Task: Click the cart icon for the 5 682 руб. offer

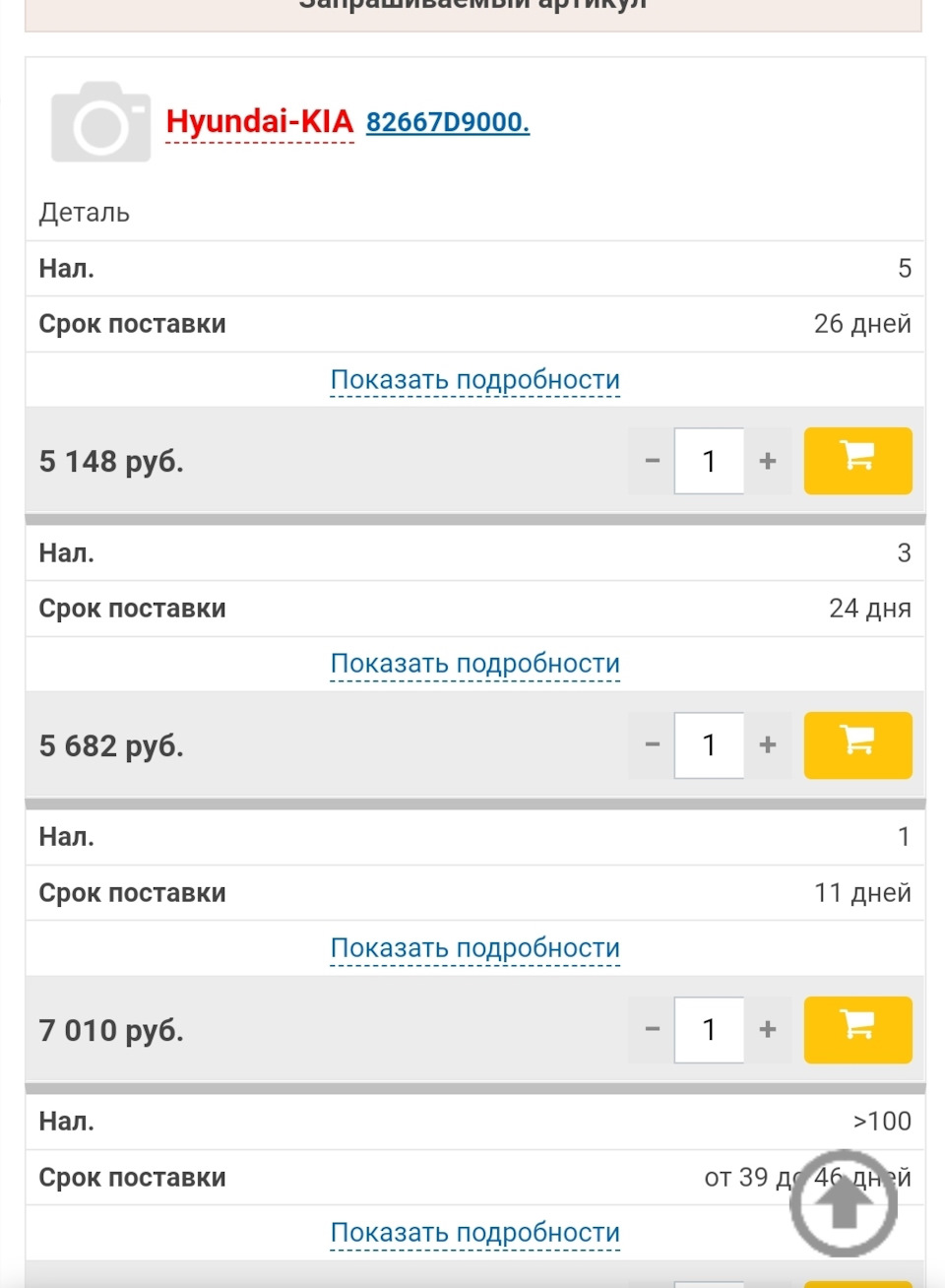Action: pyautogui.click(x=856, y=745)
